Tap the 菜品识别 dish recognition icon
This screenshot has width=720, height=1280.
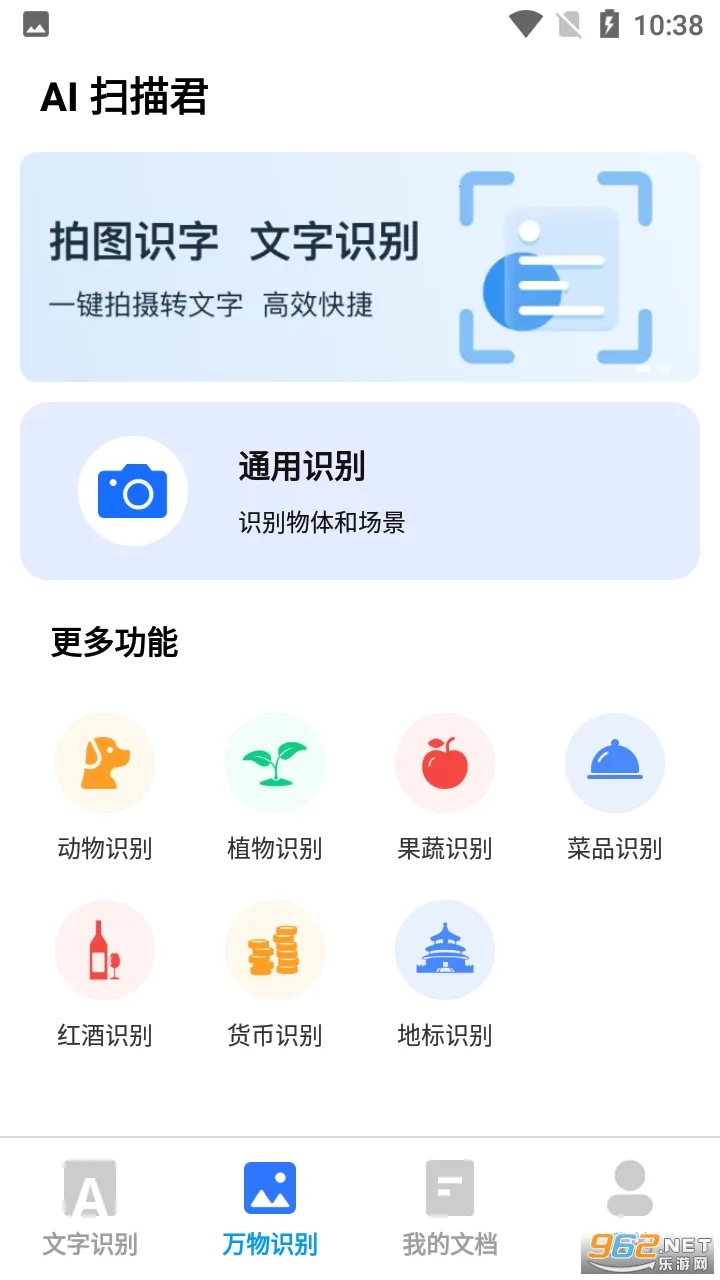point(615,763)
